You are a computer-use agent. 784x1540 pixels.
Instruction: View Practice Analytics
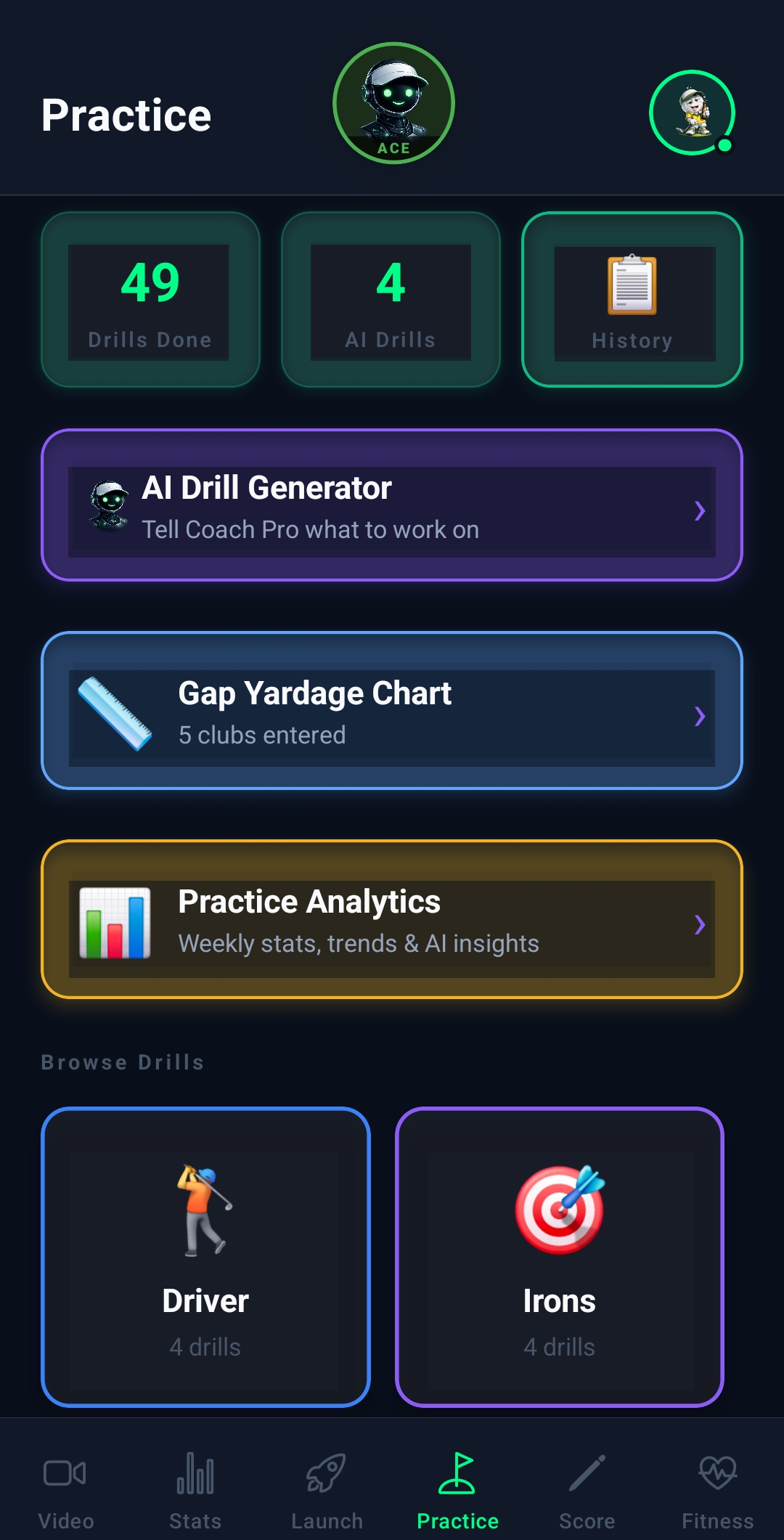(x=392, y=920)
